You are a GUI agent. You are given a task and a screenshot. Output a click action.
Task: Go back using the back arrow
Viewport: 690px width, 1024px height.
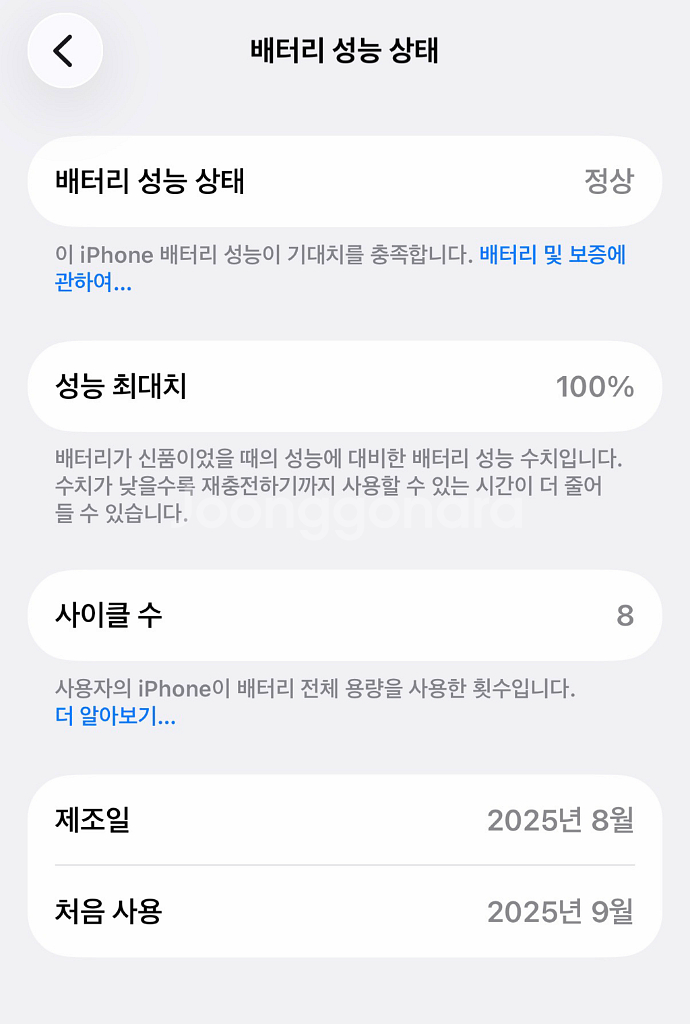pos(65,51)
